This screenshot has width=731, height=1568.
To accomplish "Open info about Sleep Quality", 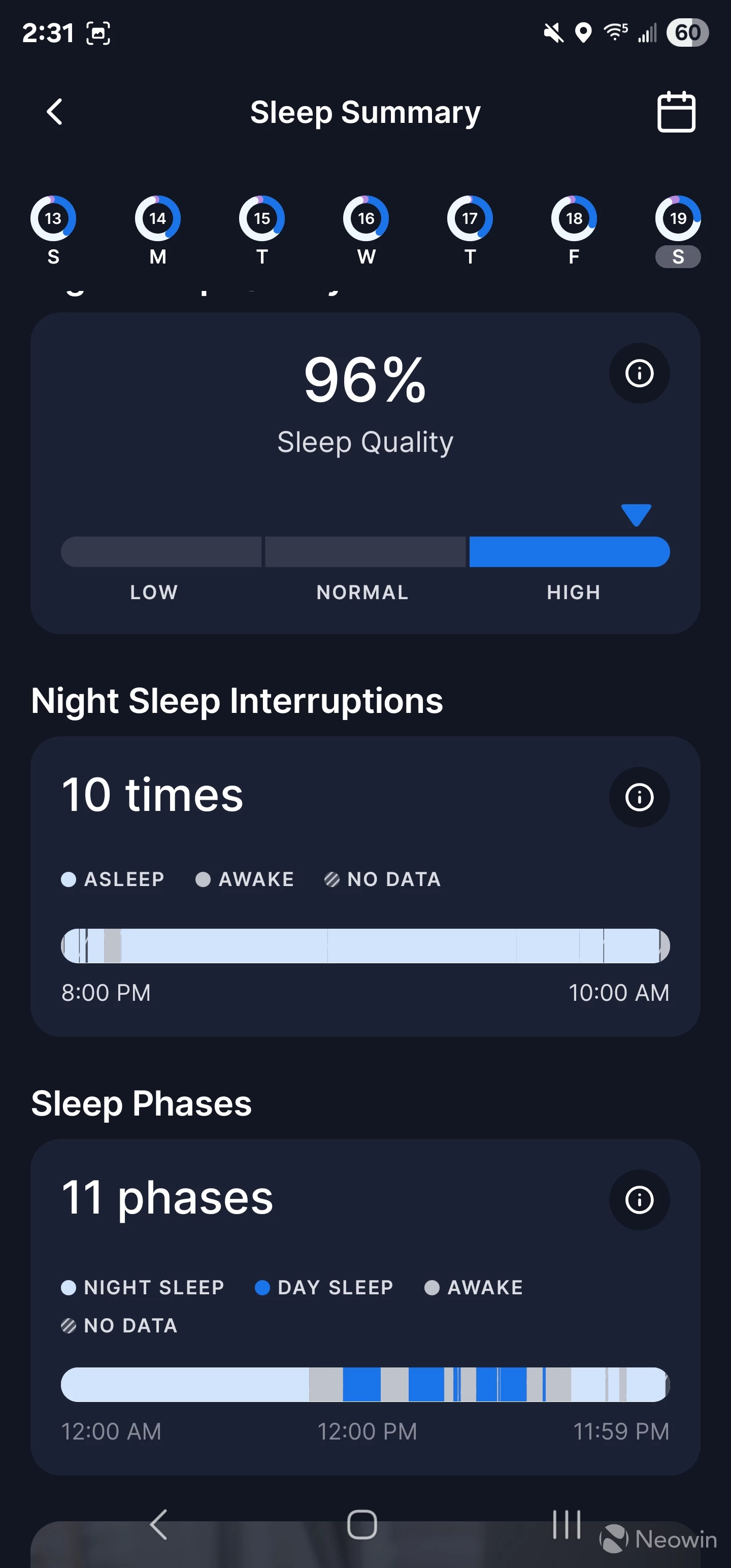I will tap(639, 373).
